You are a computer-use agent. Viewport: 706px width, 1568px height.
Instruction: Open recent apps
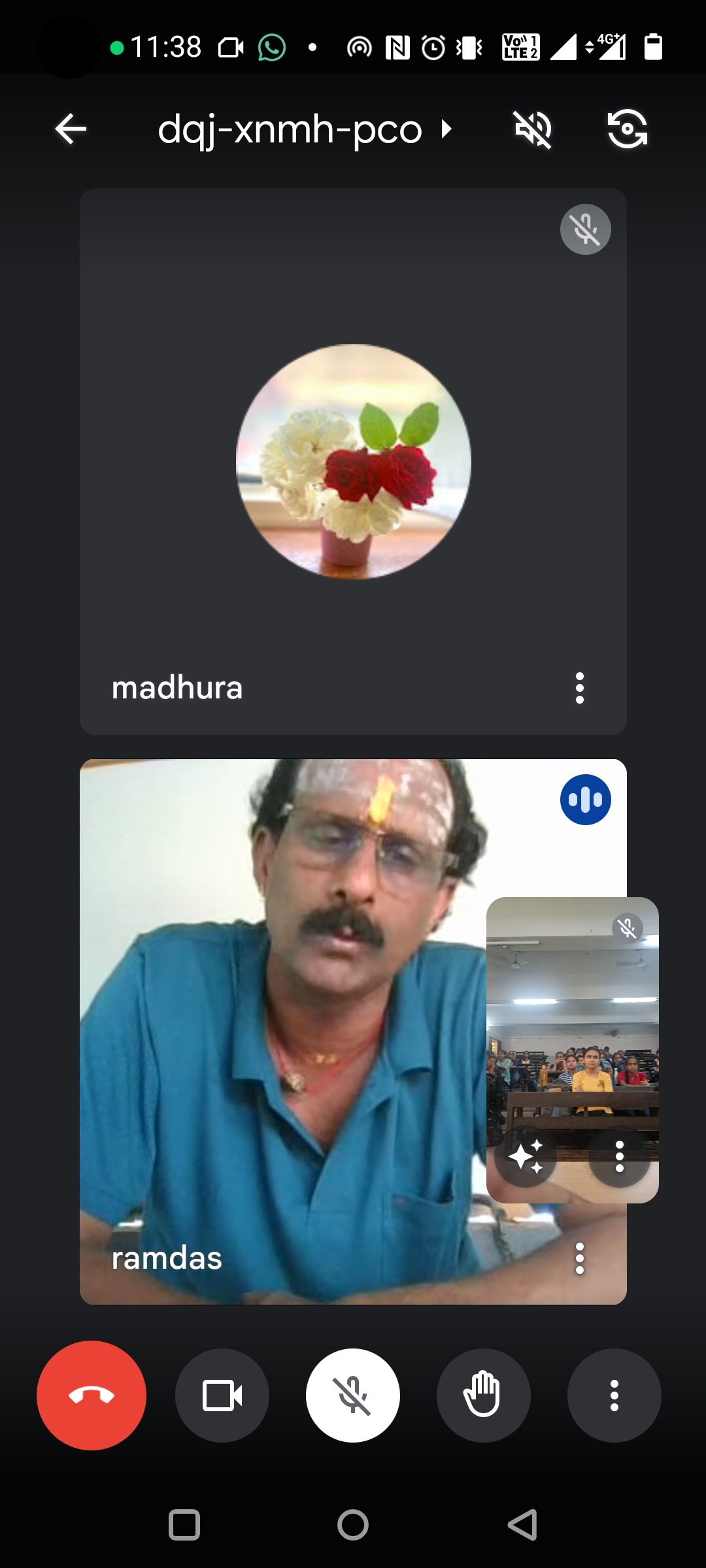(184, 1526)
